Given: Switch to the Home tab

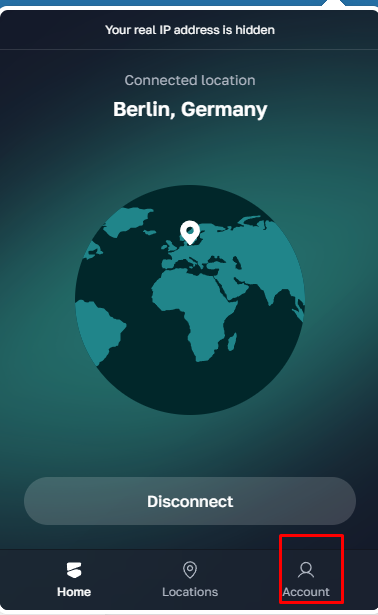Looking at the screenshot, I should (x=74, y=580).
